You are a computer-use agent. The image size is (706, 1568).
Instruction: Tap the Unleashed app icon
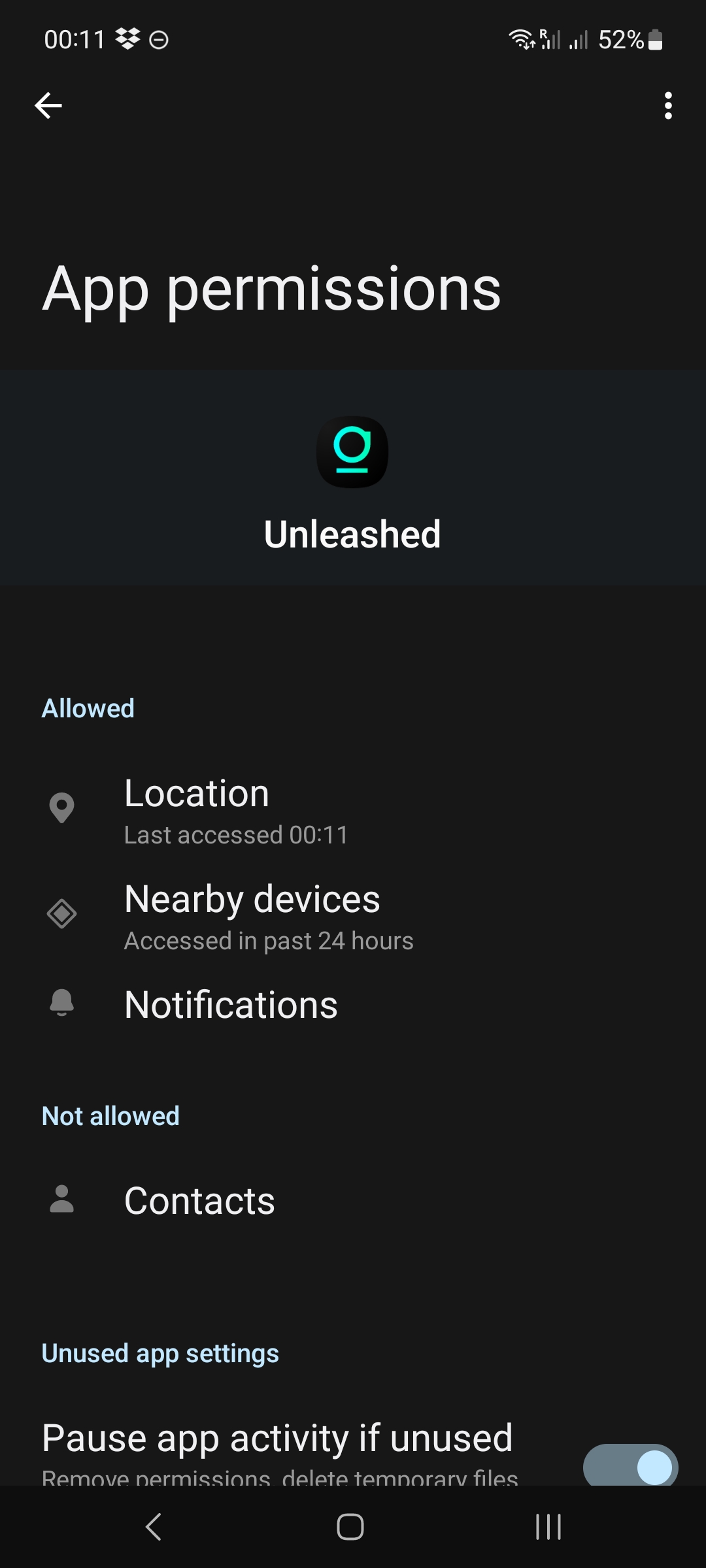[x=352, y=452]
